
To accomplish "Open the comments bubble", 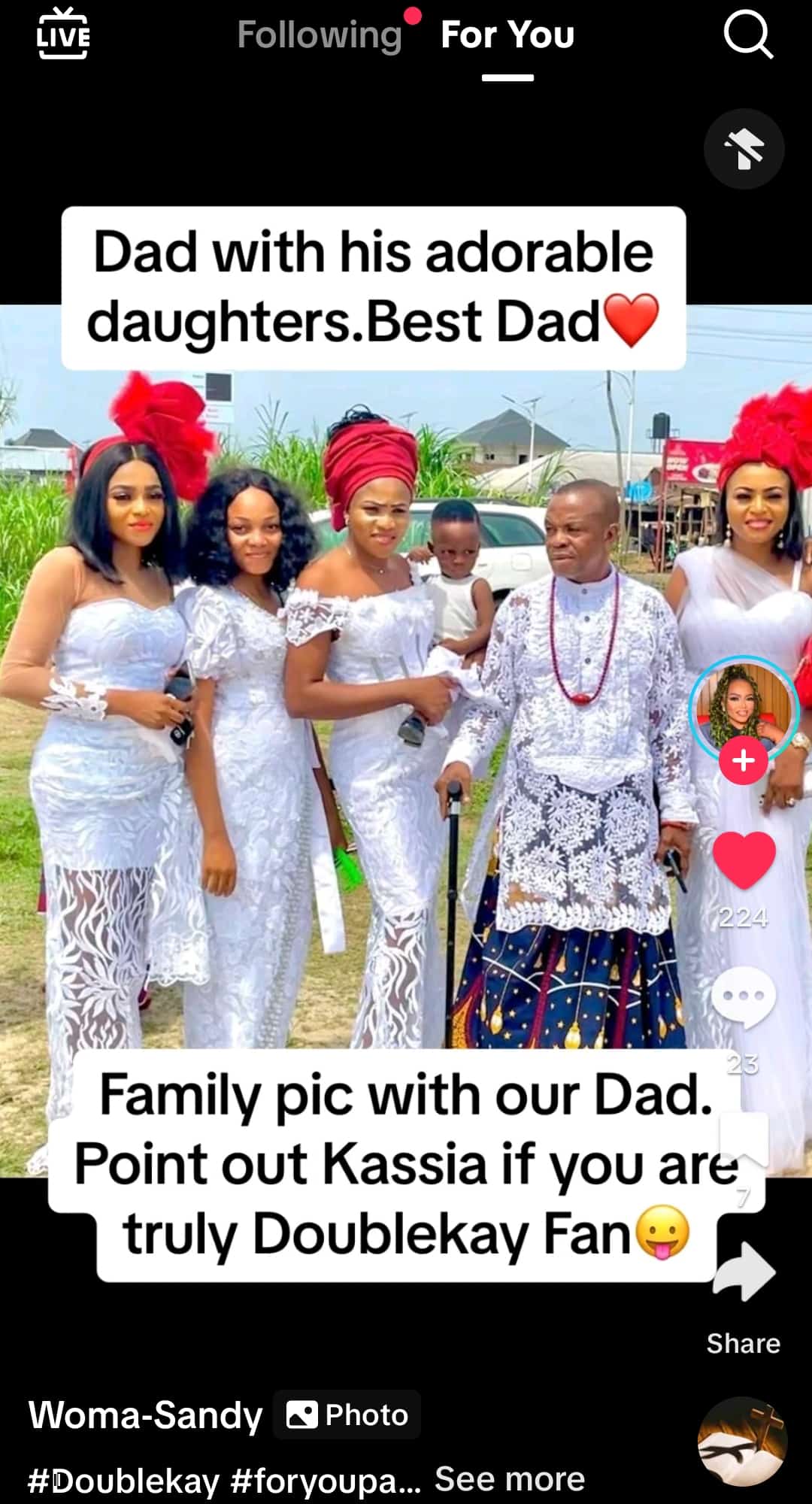I will click(744, 997).
